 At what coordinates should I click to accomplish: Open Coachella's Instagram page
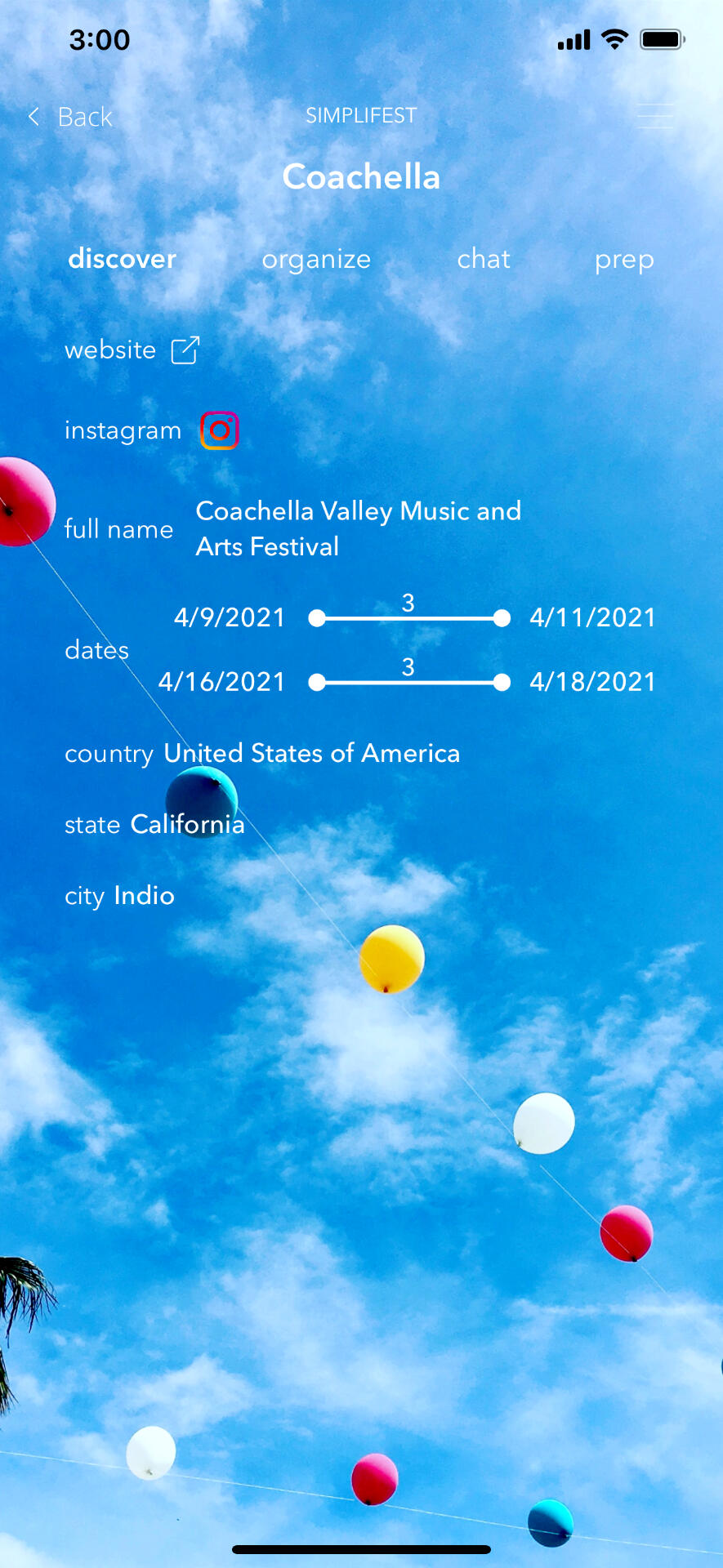point(220,430)
